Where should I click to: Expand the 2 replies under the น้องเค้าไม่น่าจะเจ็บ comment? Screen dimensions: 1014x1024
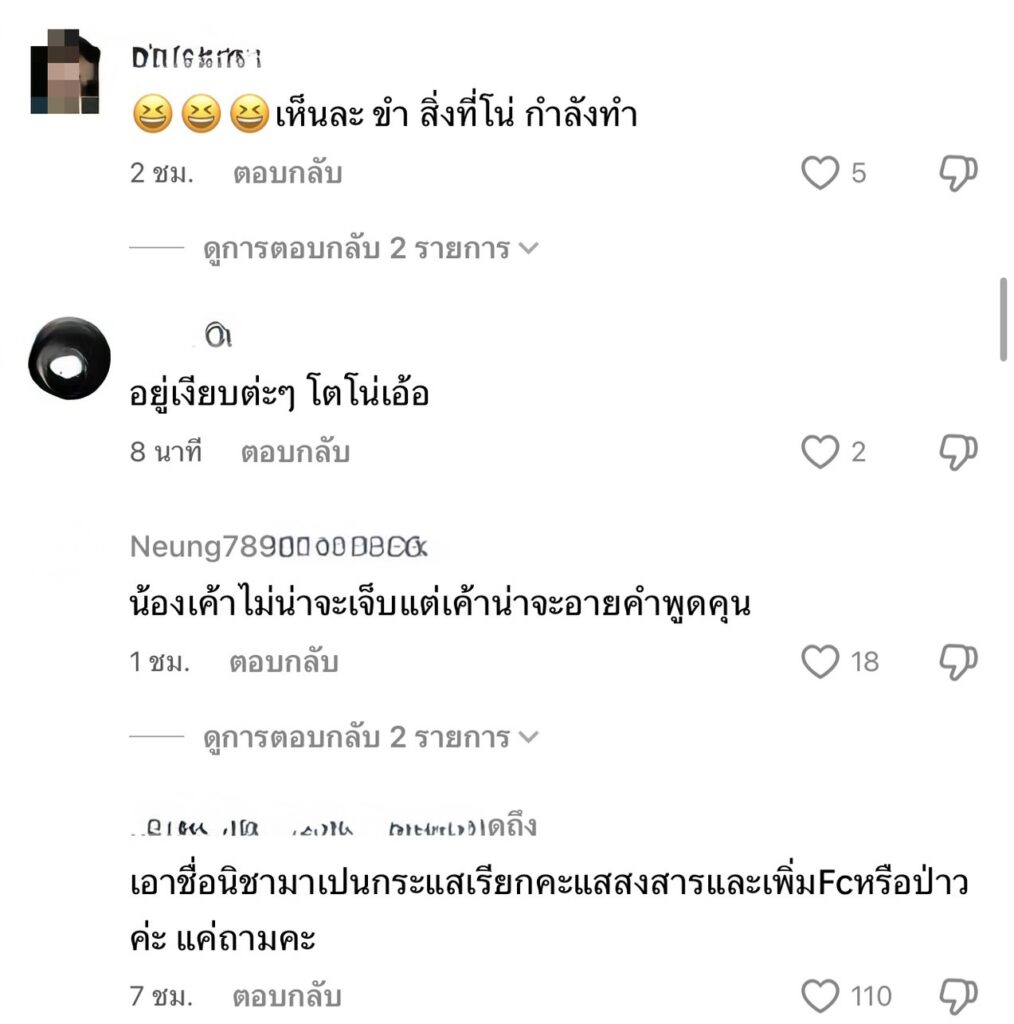coord(370,738)
